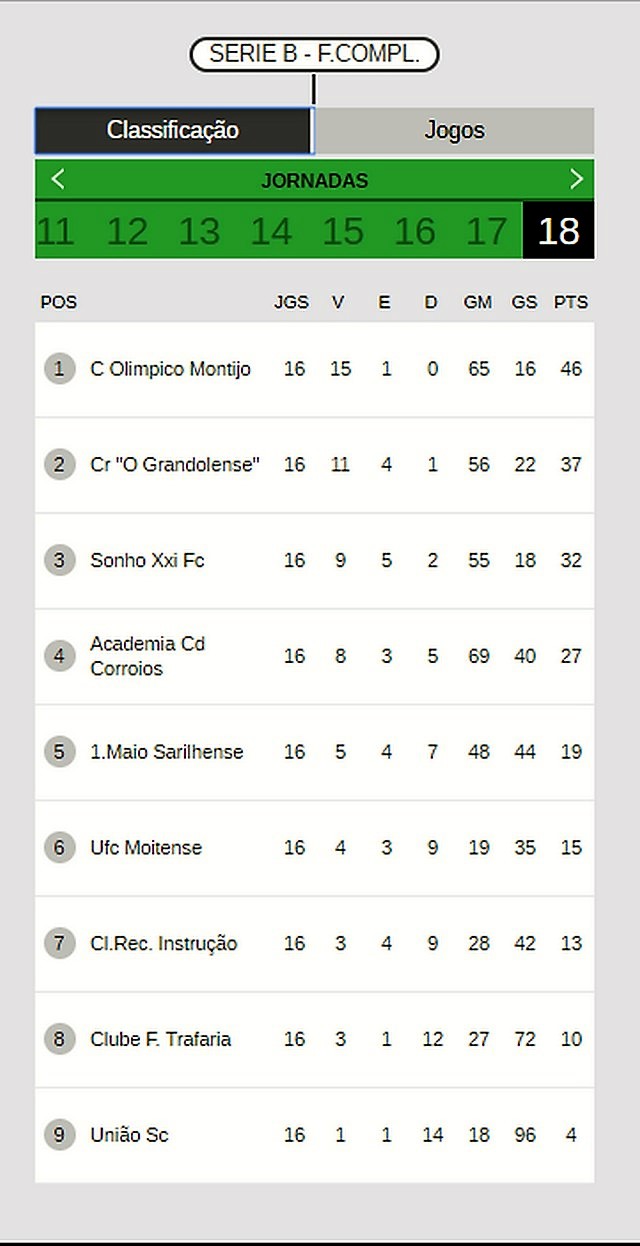This screenshot has width=640, height=1246.
Task: Choose jornada 15
Action: (x=343, y=231)
